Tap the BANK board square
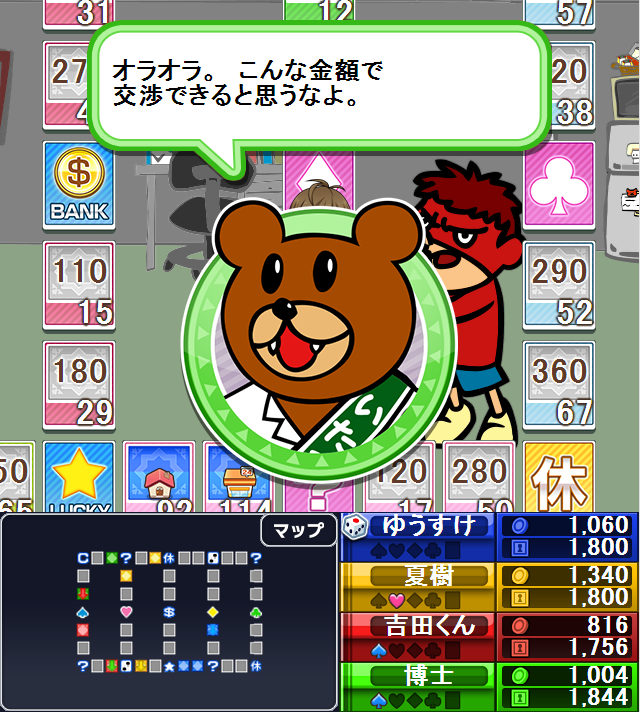This screenshot has width=640, height=712. pyautogui.click(x=79, y=185)
